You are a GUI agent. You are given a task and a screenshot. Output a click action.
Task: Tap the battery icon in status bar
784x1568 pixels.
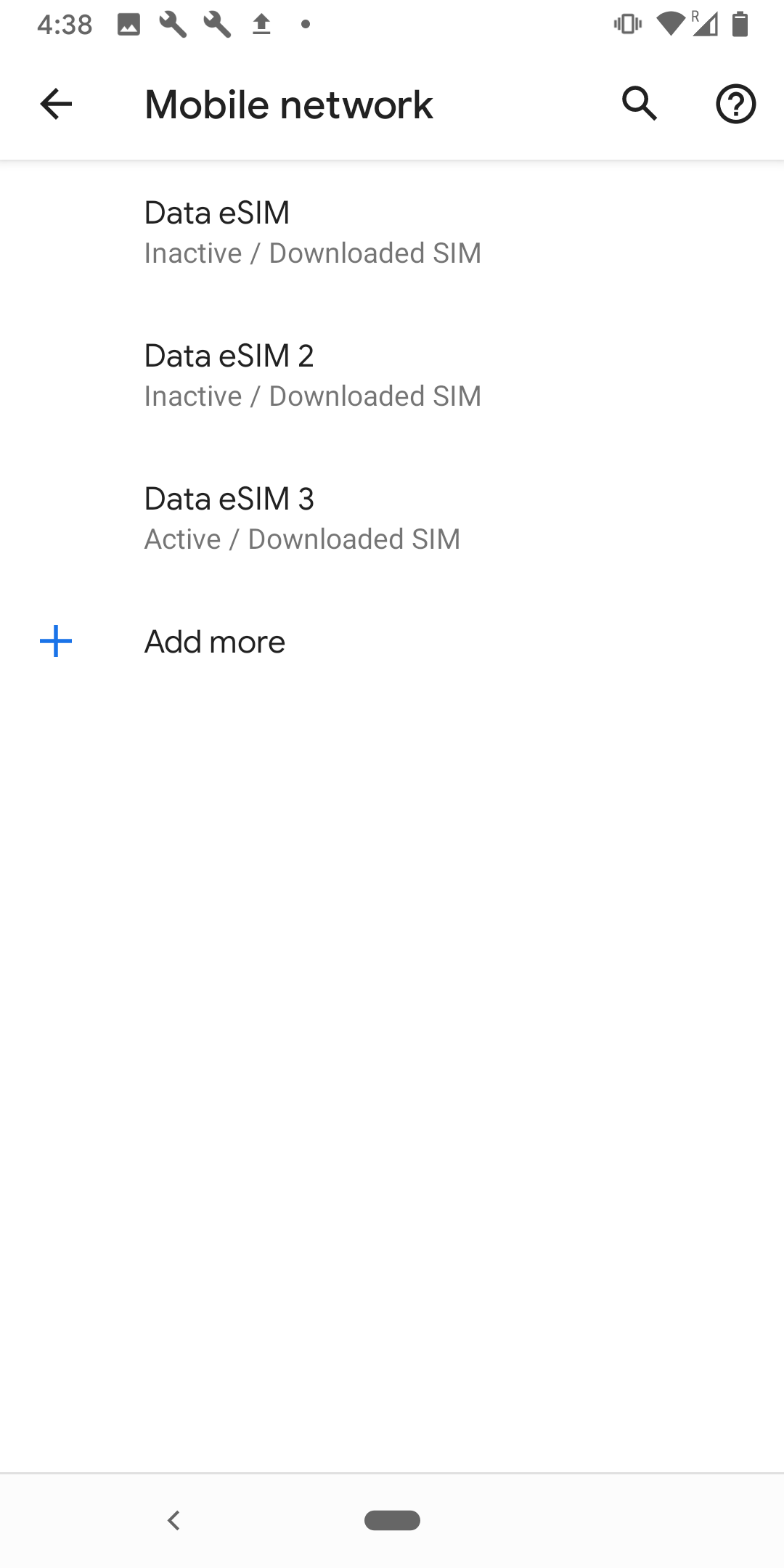click(x=742, y=24)
